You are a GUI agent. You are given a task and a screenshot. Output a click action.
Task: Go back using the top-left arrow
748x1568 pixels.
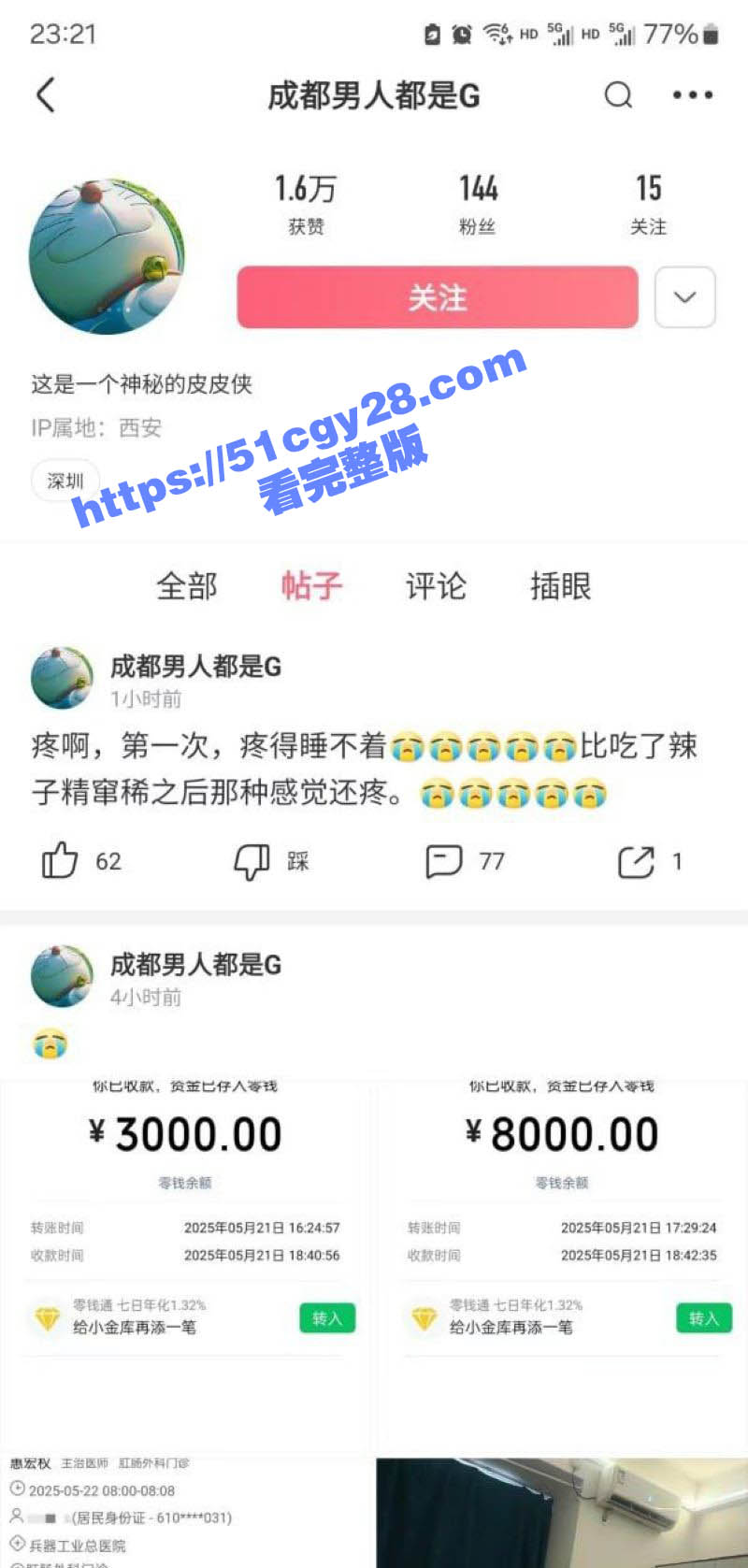click(46, 95)
